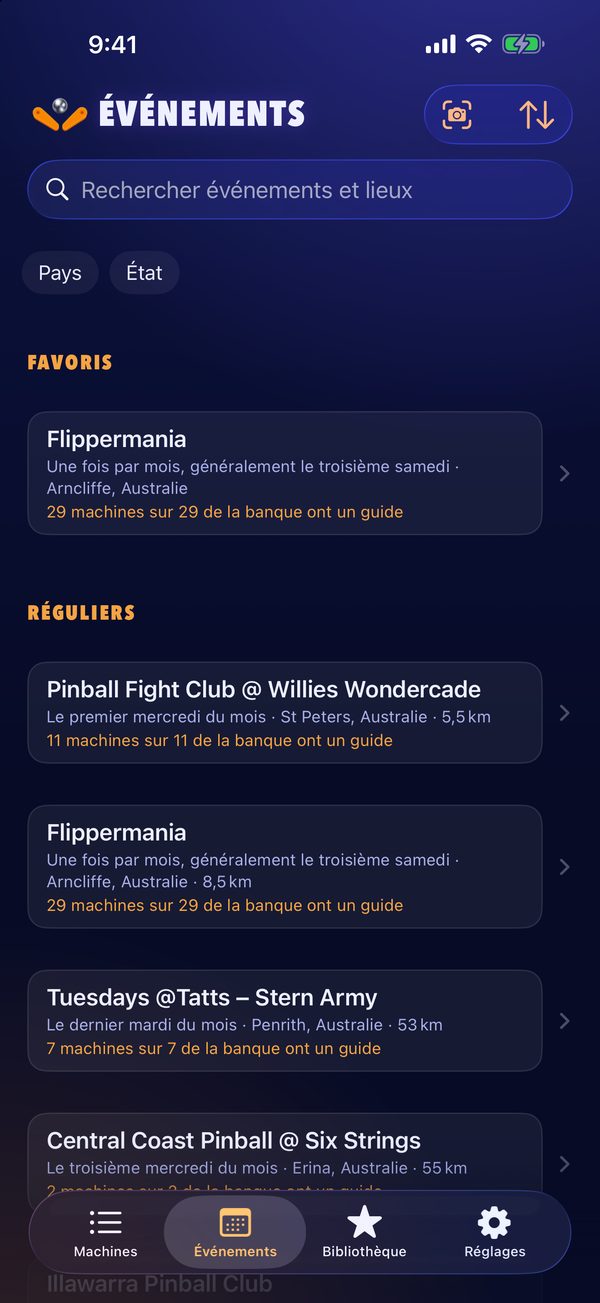Tap the Rechercher événements et lieux field
The image size is (600, 1303).
[x=300, y=190]
